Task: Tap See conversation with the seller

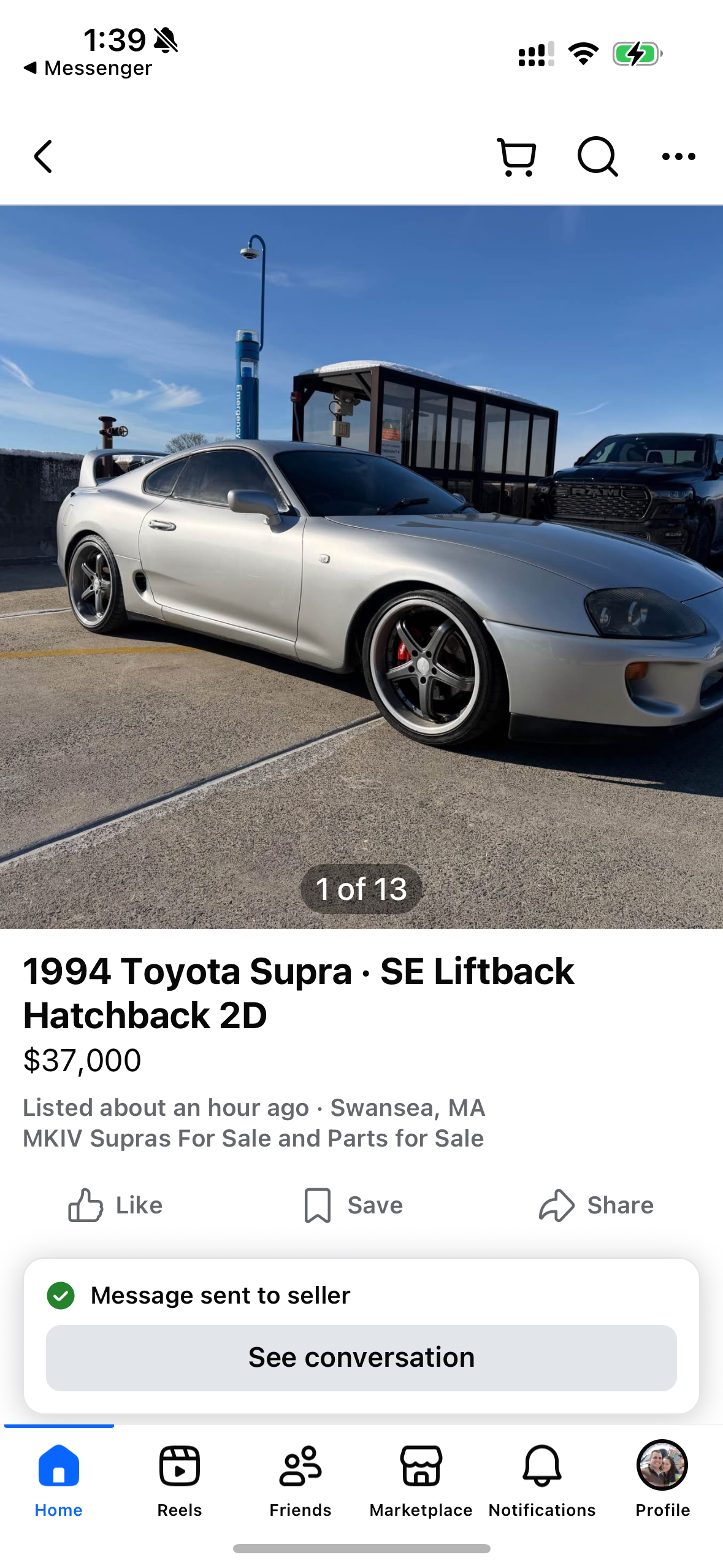Action: pyautogui.click(x=361, y=1358)
